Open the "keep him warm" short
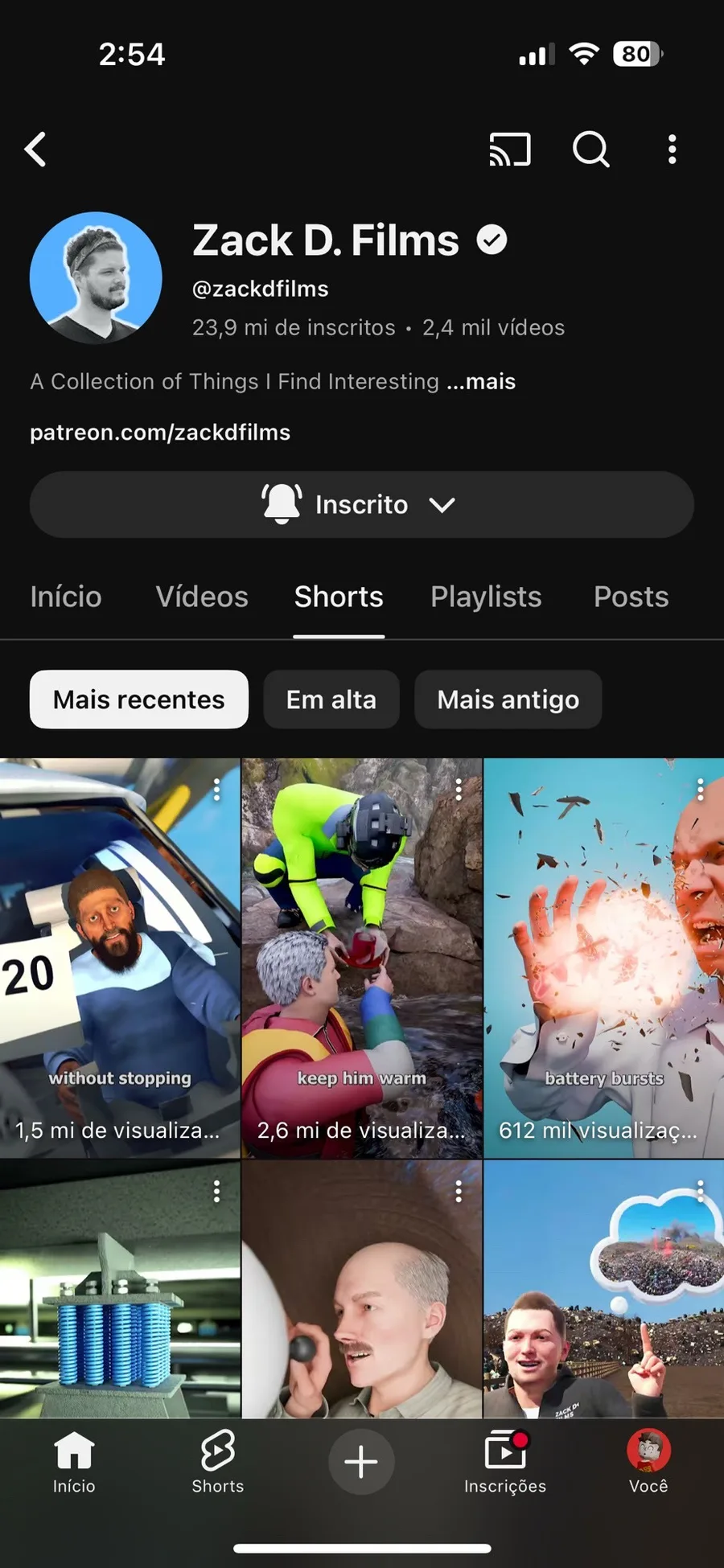The width and height of the screenshot is (724, 1568). click(x=362, y=957)
